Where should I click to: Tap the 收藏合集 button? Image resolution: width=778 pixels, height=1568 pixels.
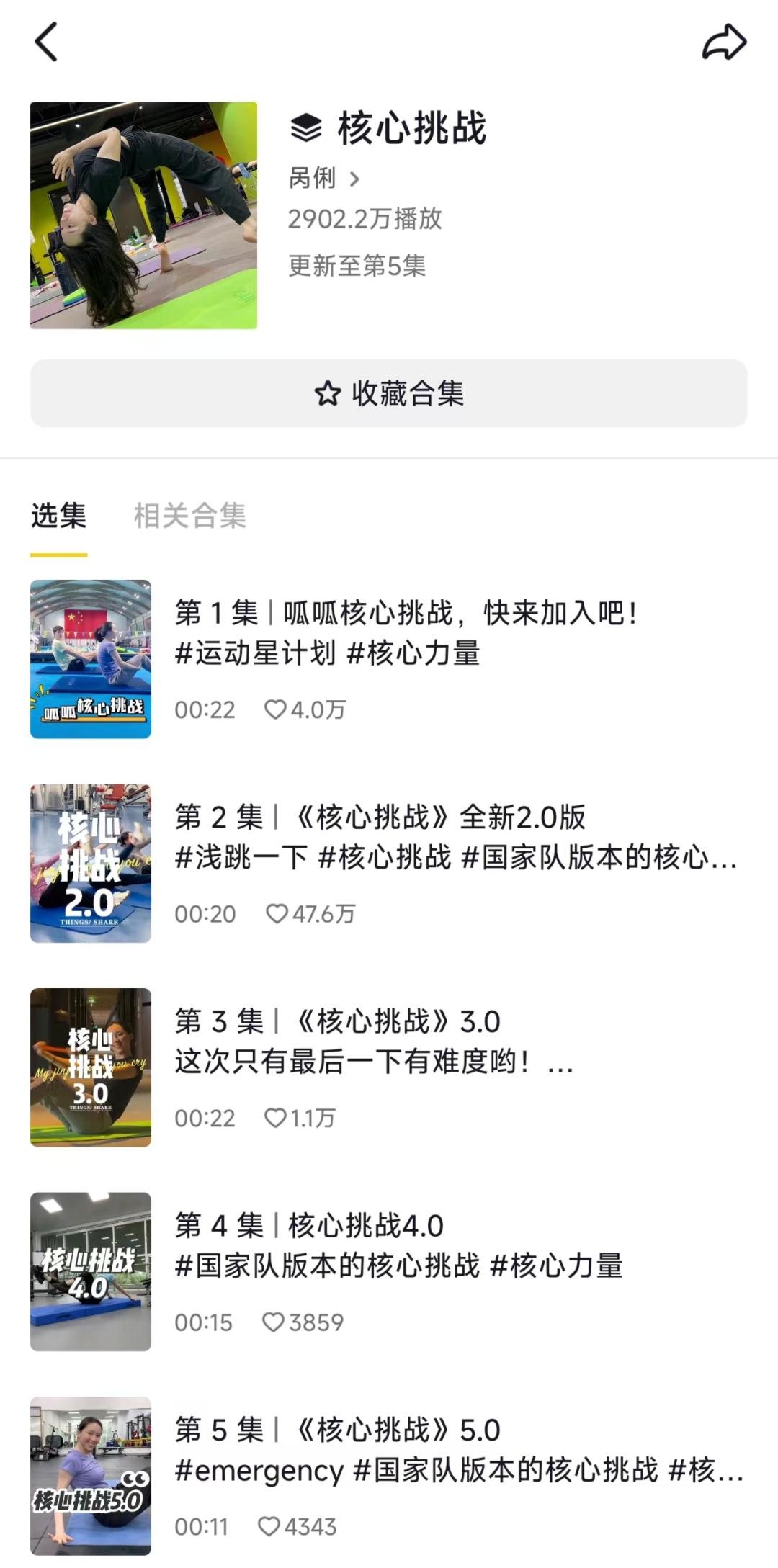pos(389,393)
